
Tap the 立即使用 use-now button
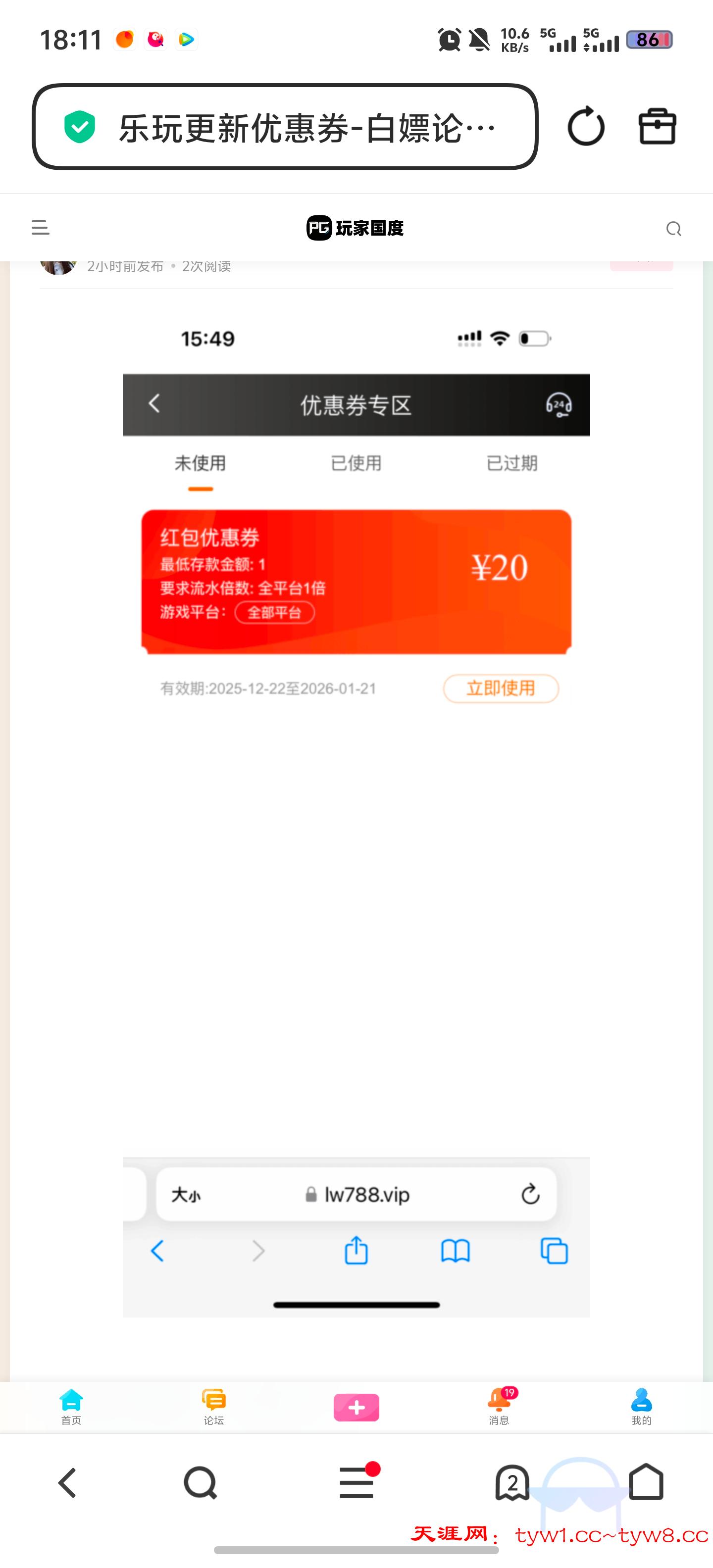(501, 688)
